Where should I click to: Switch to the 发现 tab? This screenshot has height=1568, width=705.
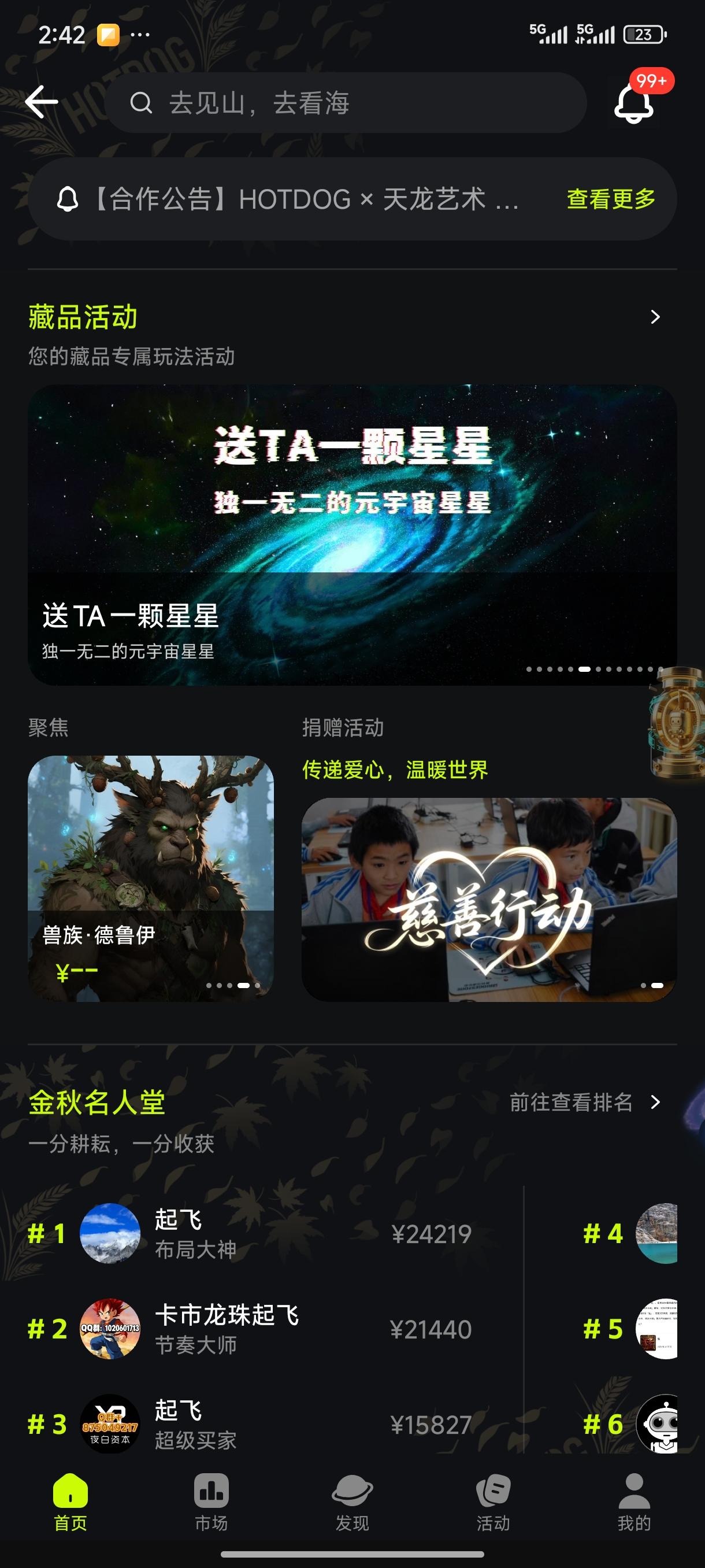352,1502
